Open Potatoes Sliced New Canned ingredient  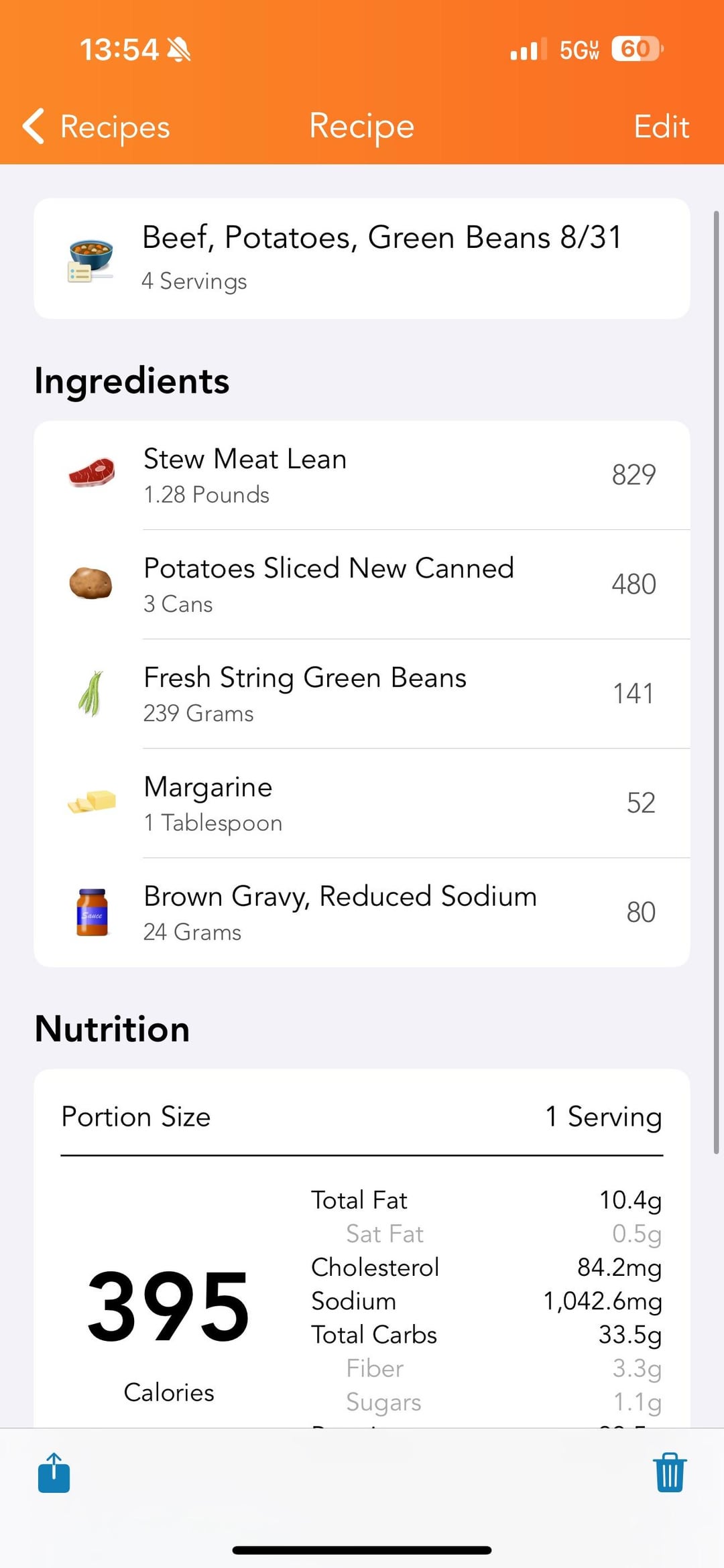click(362, 584)
